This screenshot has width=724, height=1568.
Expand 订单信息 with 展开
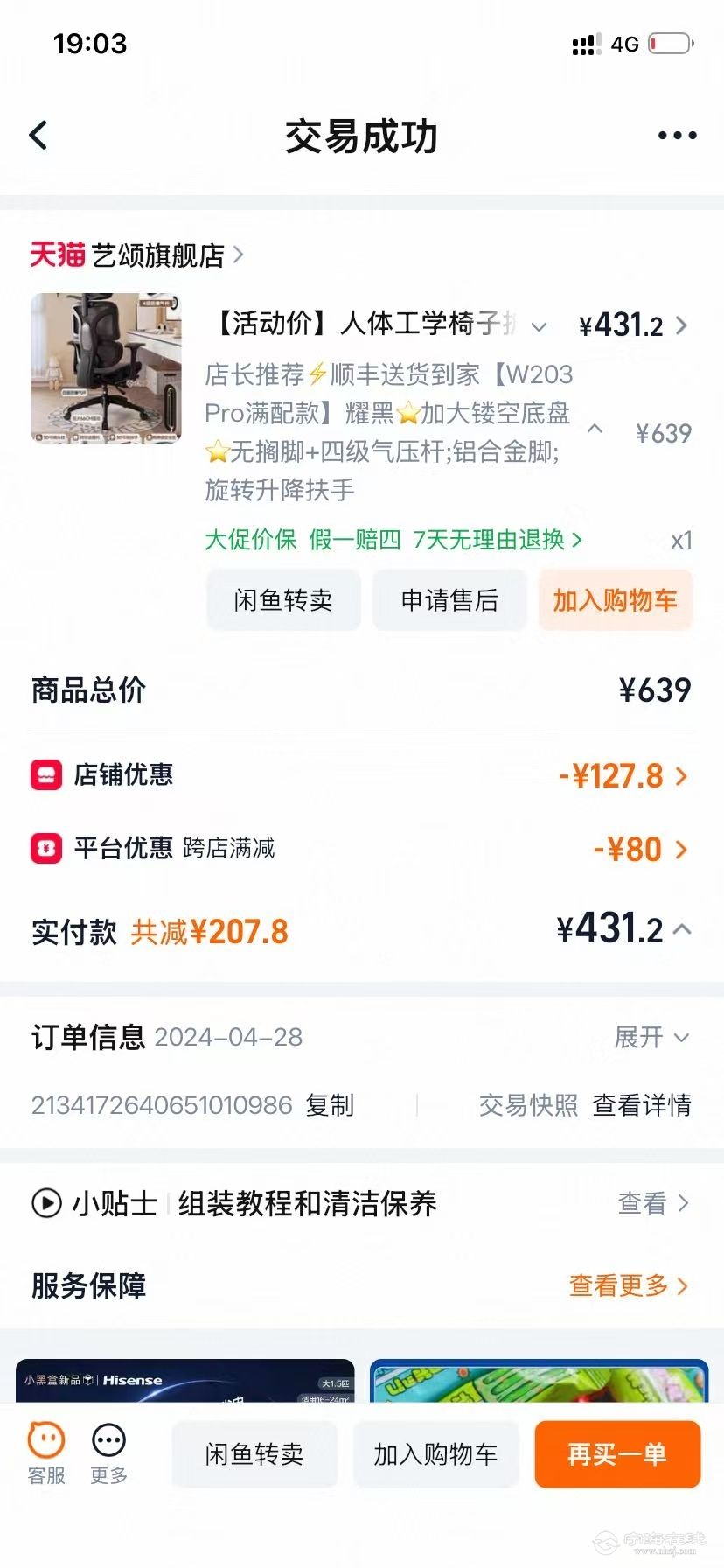651,1037
